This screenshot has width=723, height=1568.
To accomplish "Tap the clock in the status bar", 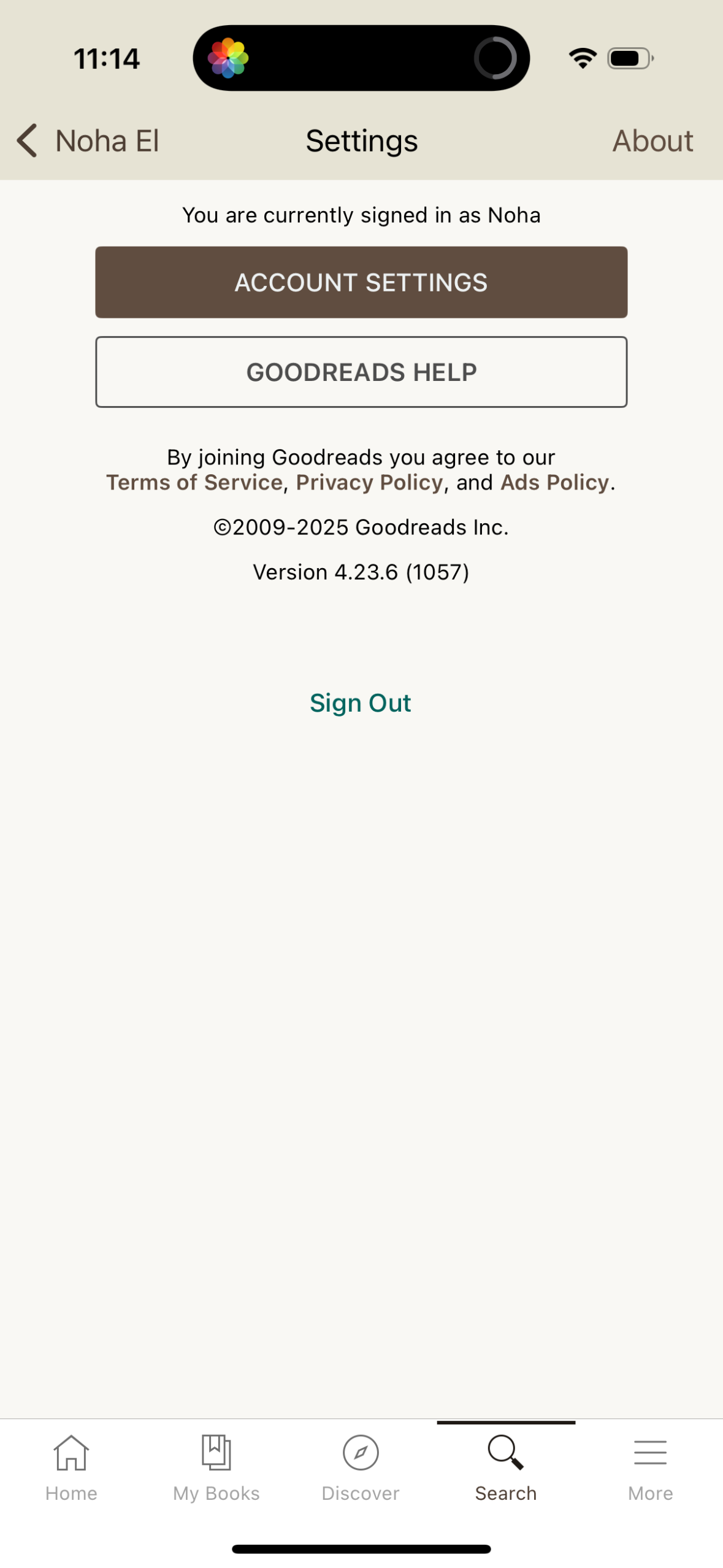I will tap(106, 57).
